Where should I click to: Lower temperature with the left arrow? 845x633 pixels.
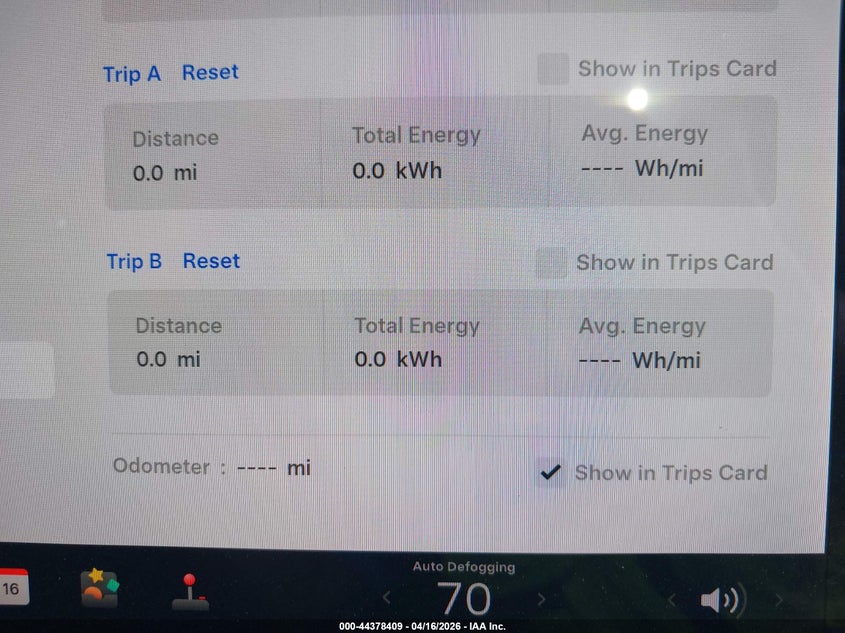386,600
